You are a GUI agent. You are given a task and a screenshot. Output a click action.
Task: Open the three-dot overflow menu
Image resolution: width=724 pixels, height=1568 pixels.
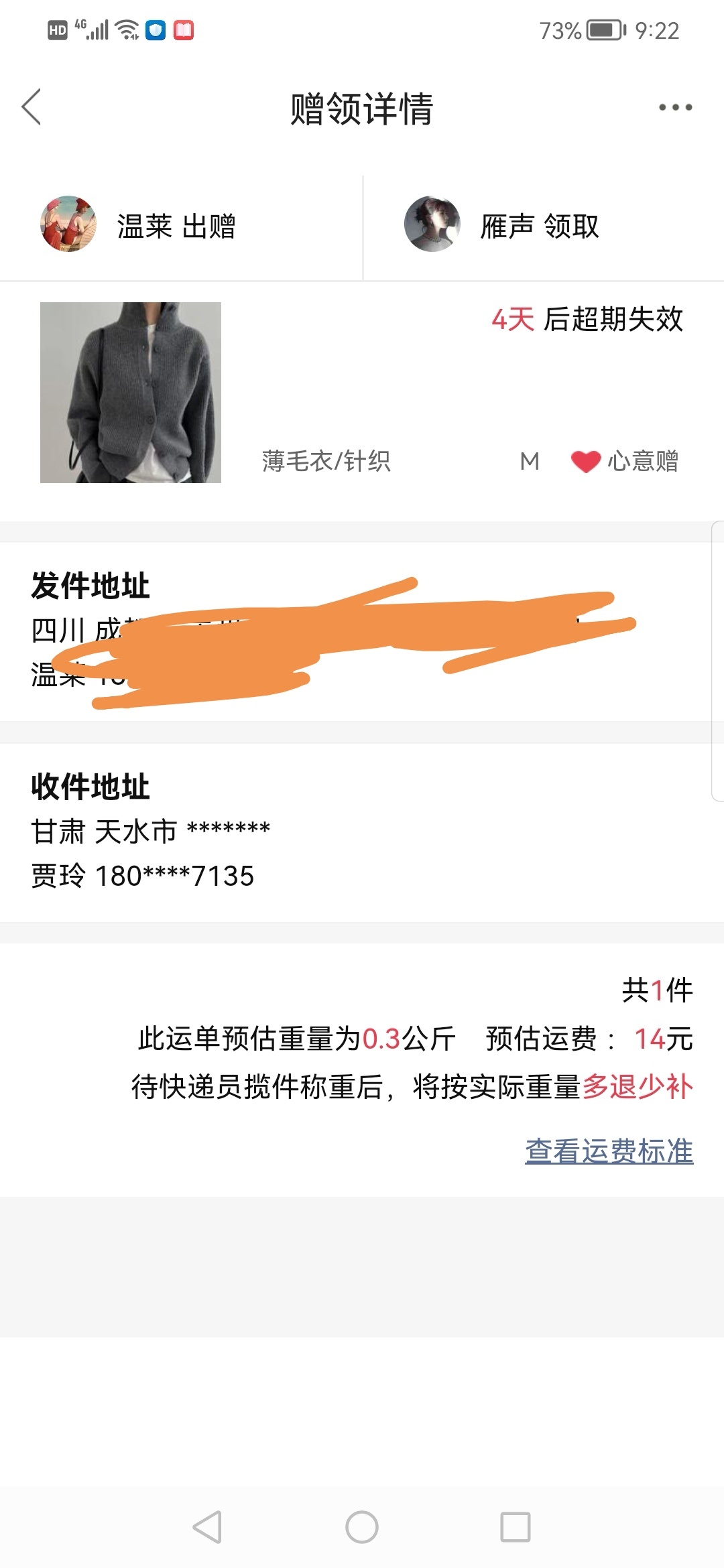[675, 107]
